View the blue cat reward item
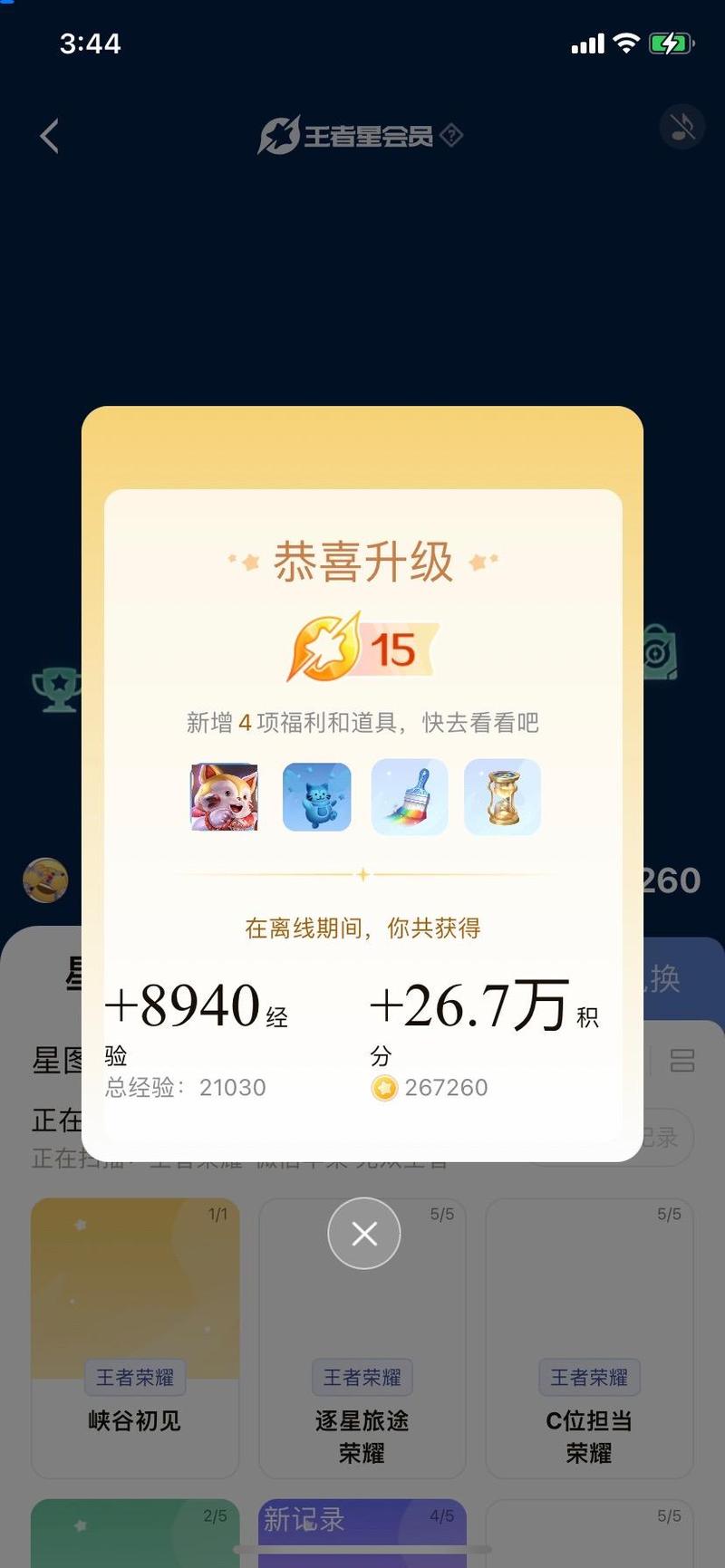This screenshot has width=725, height=1568. point(316,797)
